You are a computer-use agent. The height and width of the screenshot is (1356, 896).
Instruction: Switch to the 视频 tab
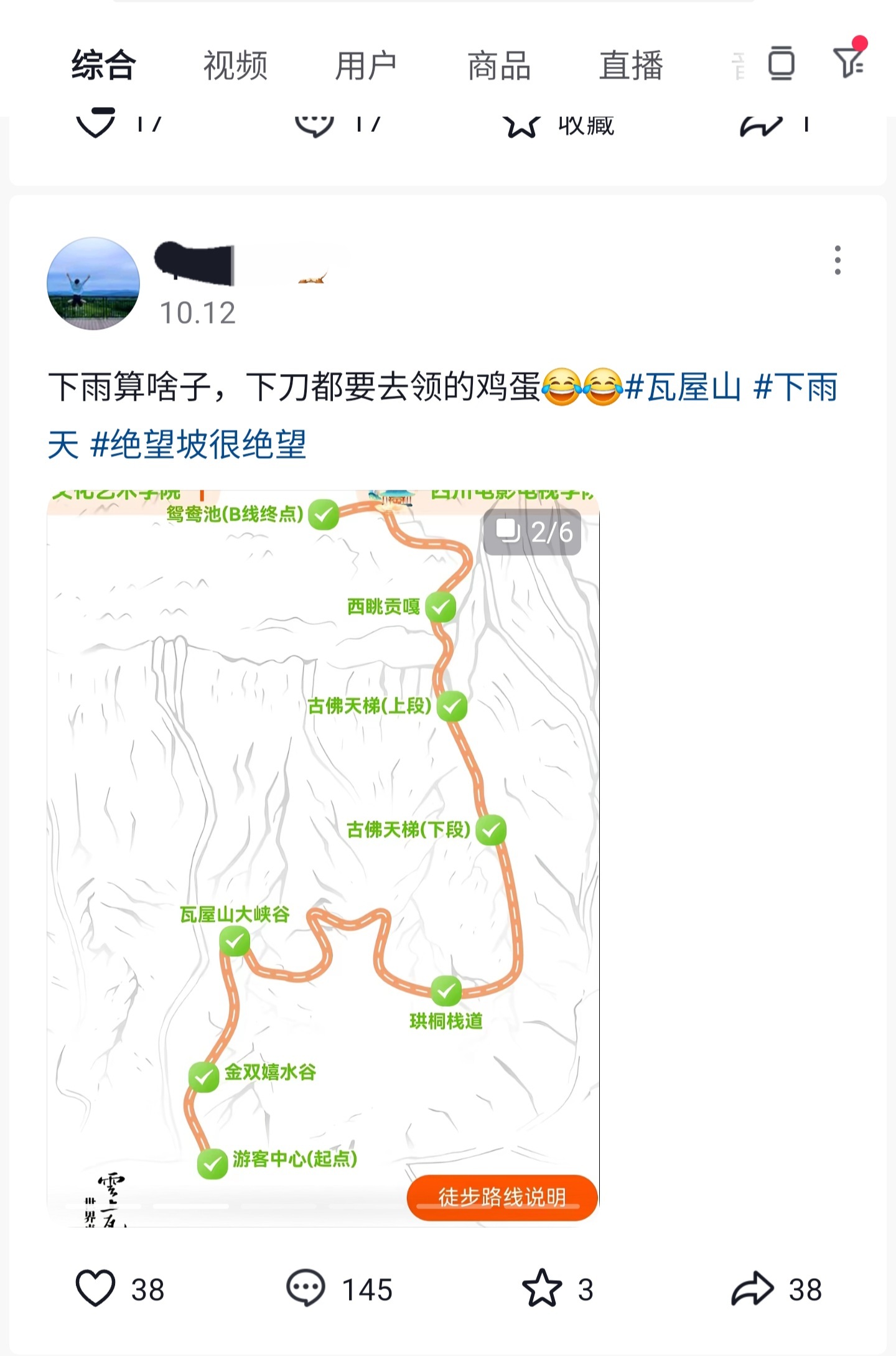235,65
